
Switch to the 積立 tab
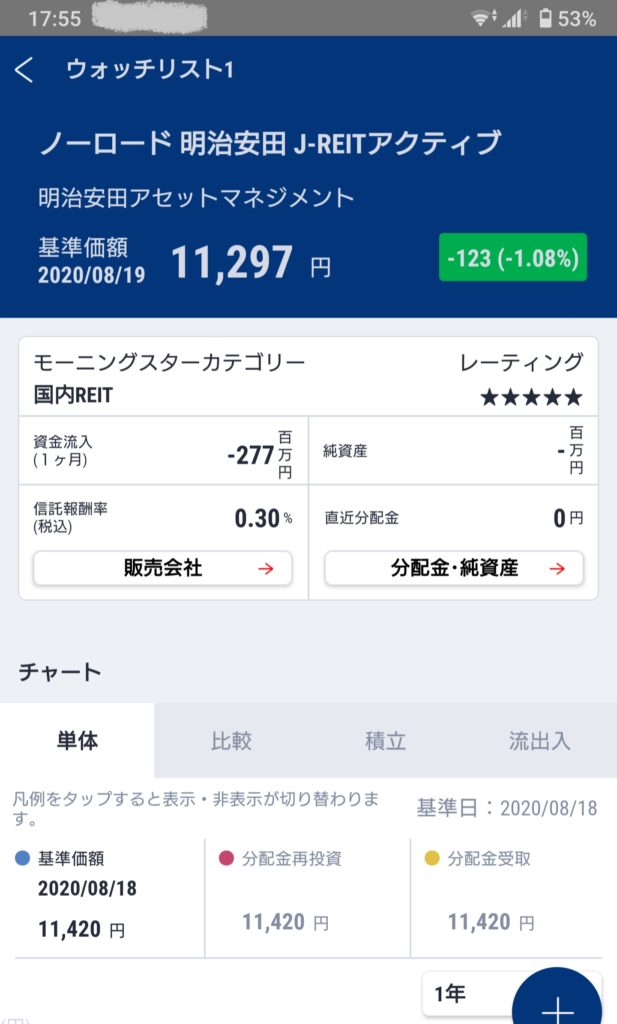tap(385, 740)
